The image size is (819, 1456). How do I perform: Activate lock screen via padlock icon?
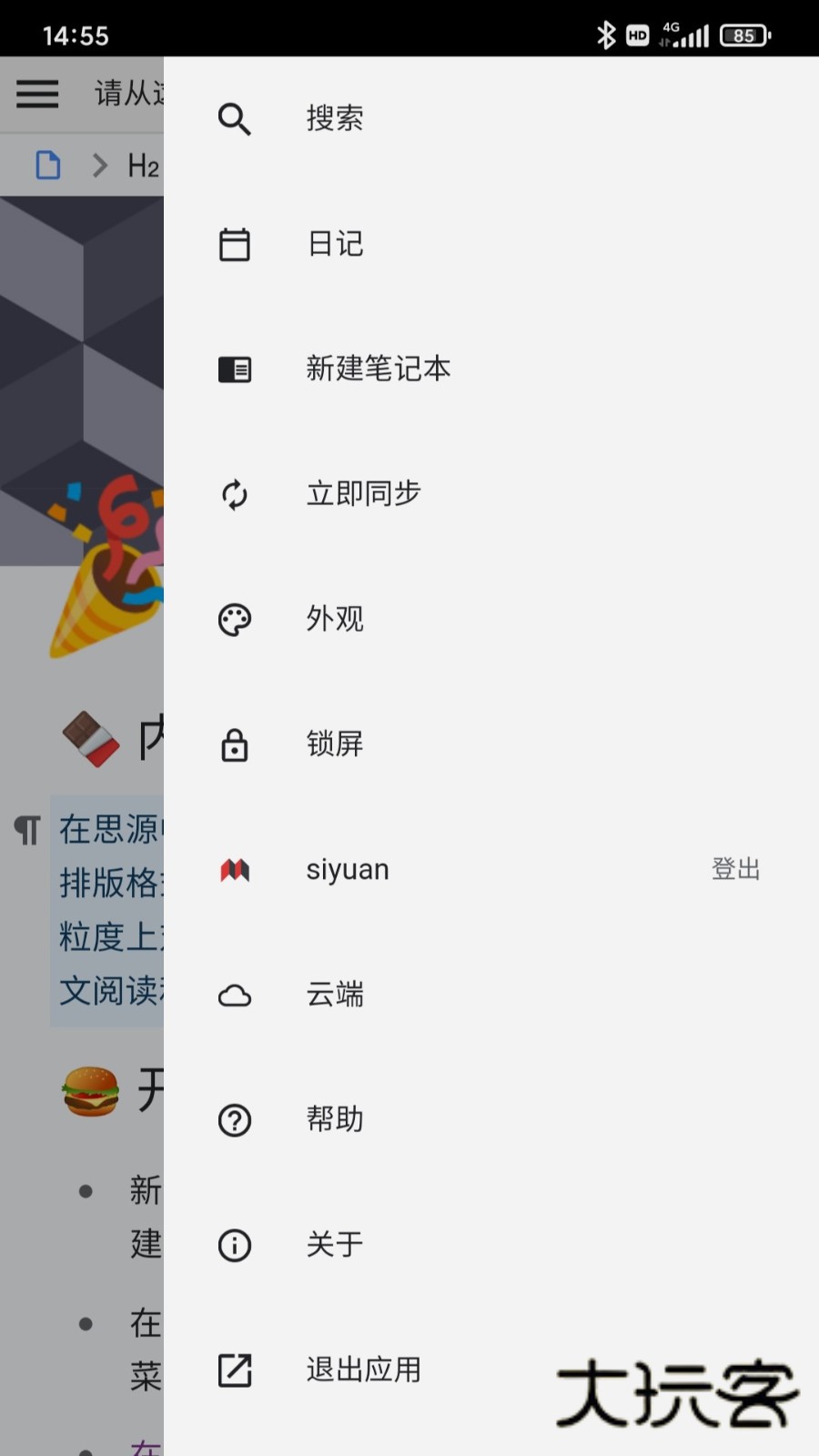[235, 744]
